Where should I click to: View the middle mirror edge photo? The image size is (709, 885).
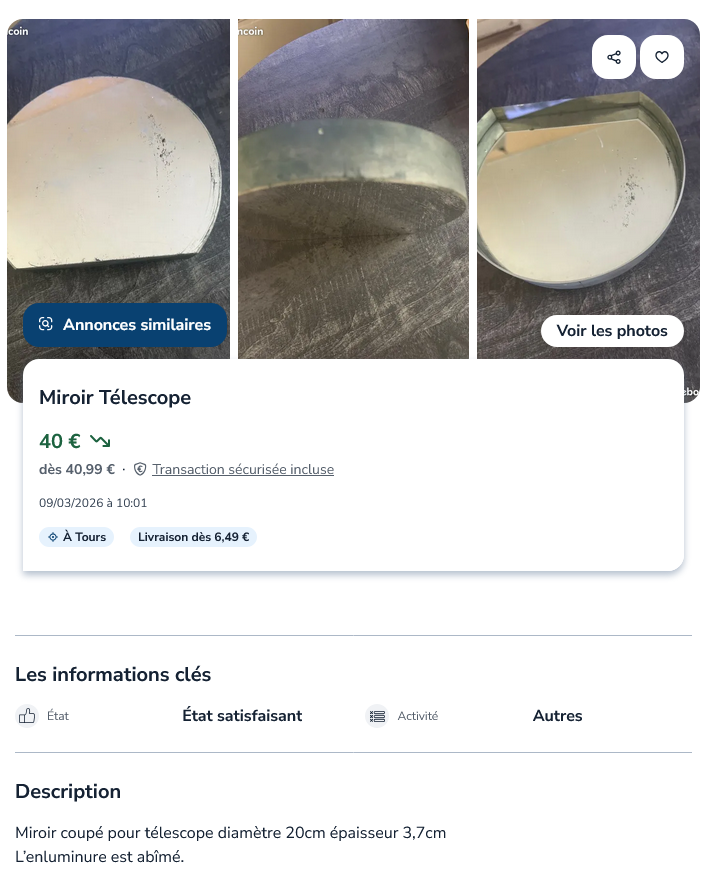(x=353, y=180)
